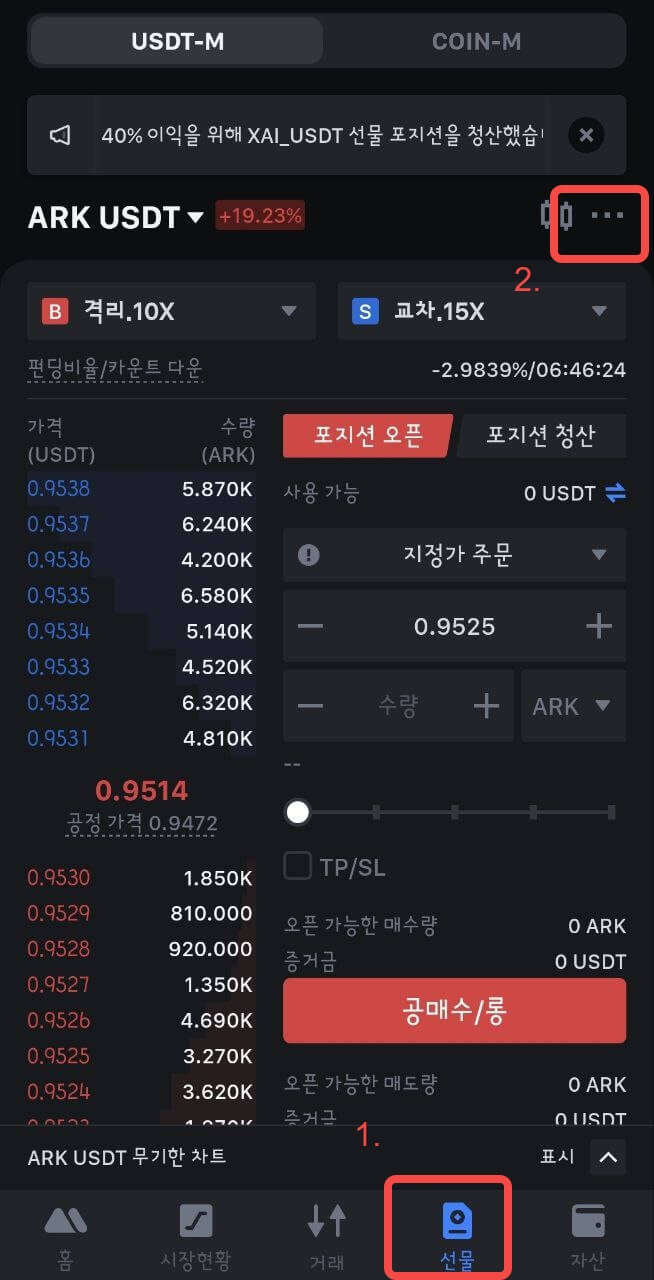Tap the 수량 quantity input field

(x=398, y=706)
